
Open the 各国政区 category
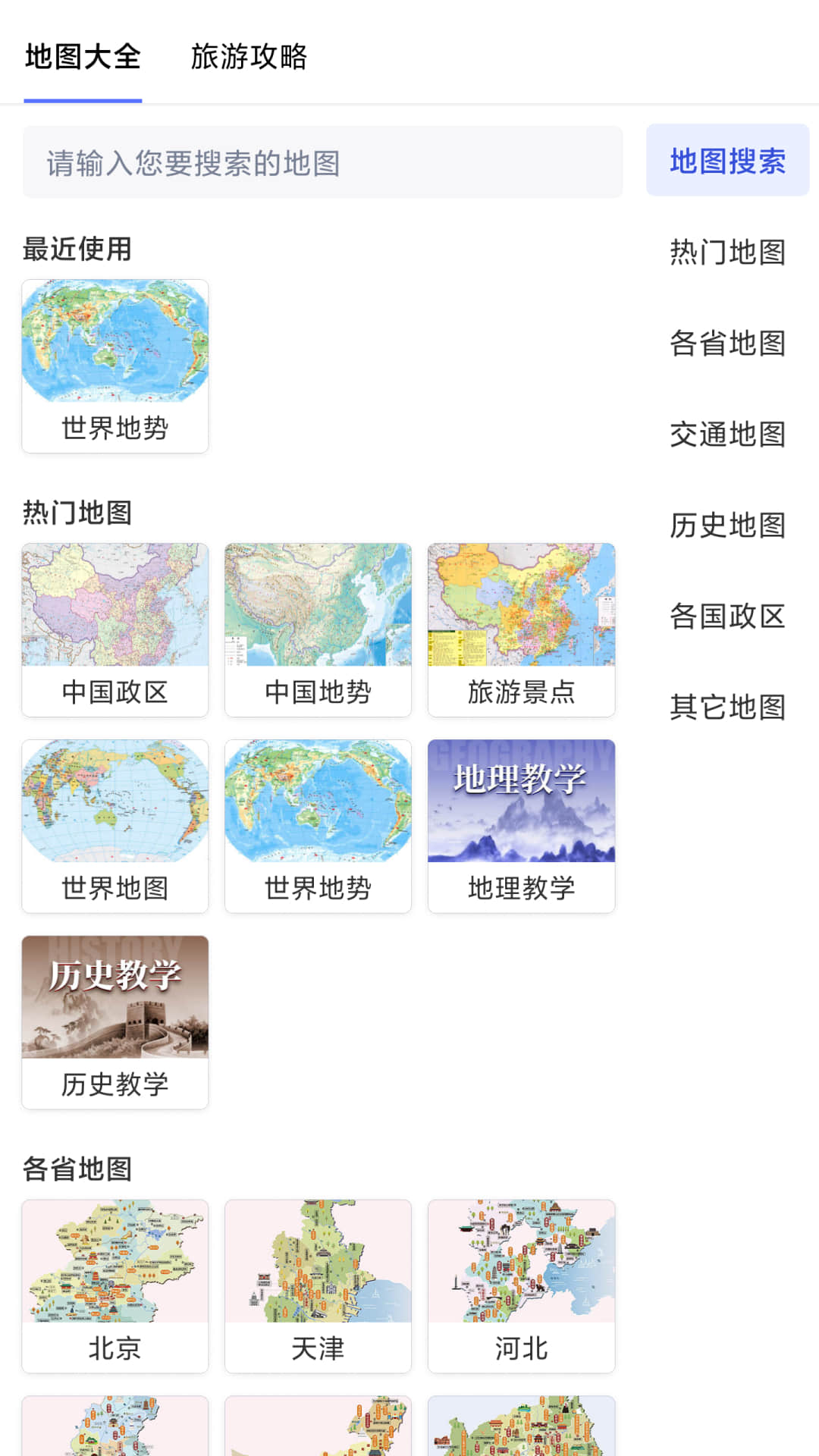pyautogui.click(x=727, y=618)
